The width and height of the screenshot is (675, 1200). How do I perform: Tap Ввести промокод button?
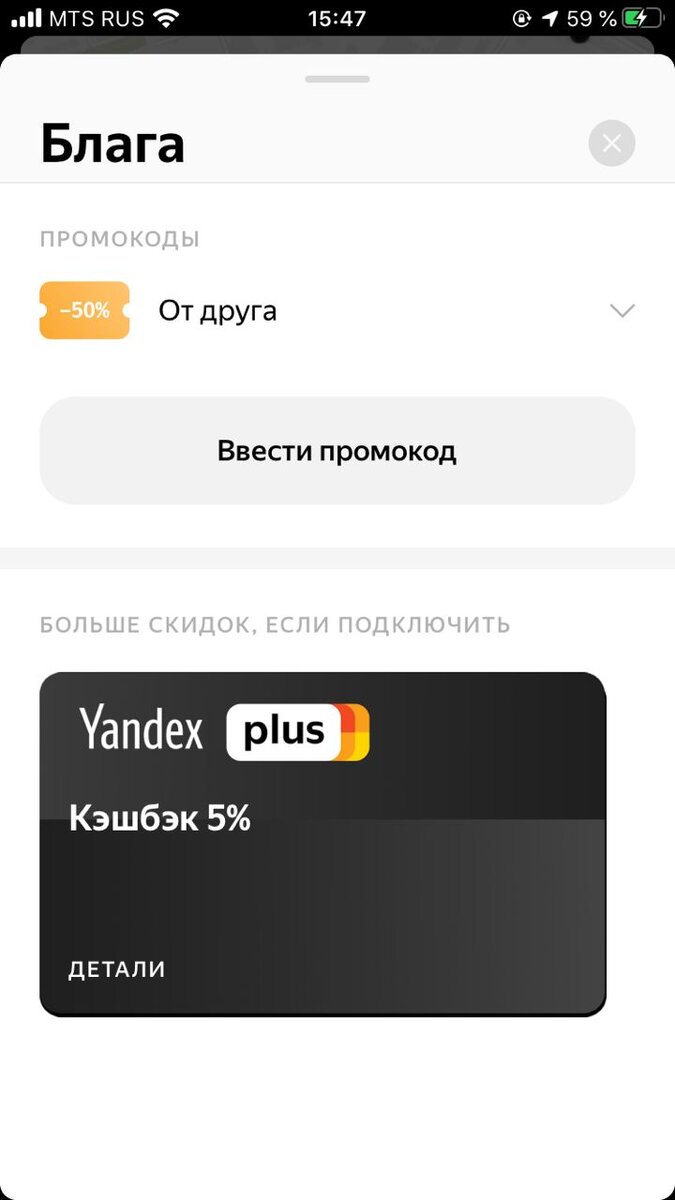(337, 451)
